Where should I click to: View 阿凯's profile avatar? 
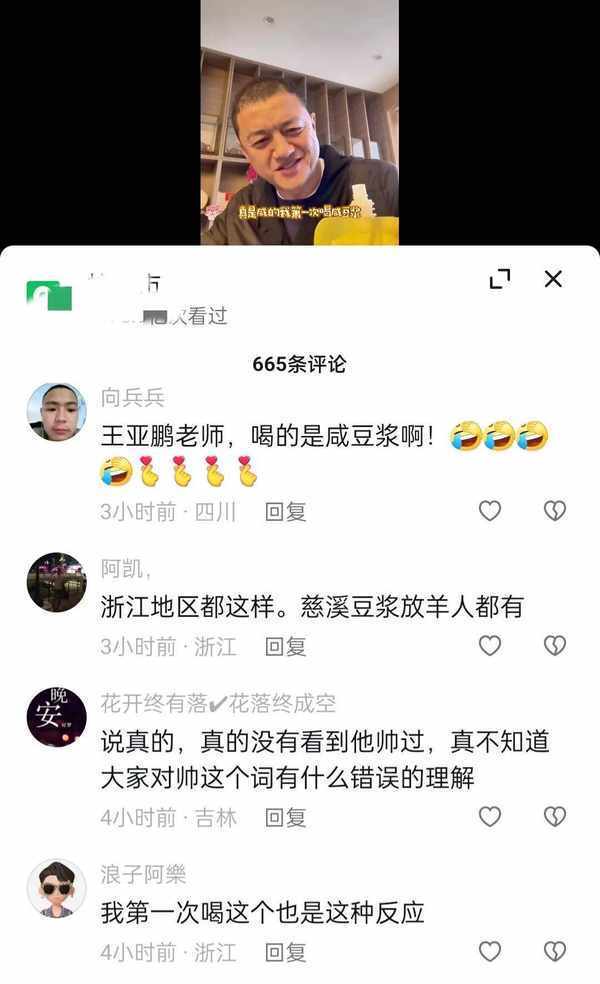tap(56, 582)
